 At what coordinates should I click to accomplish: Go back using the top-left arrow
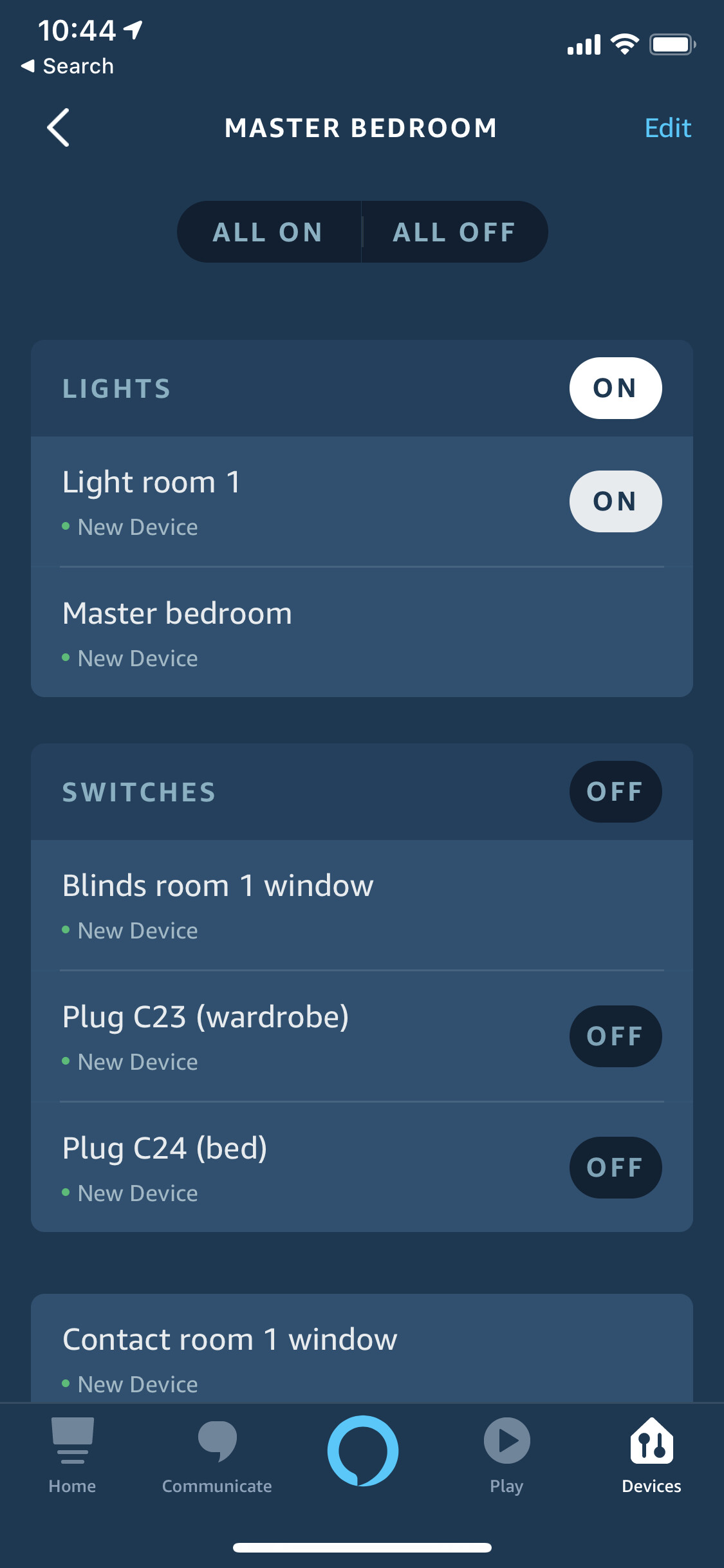(59, 127)
